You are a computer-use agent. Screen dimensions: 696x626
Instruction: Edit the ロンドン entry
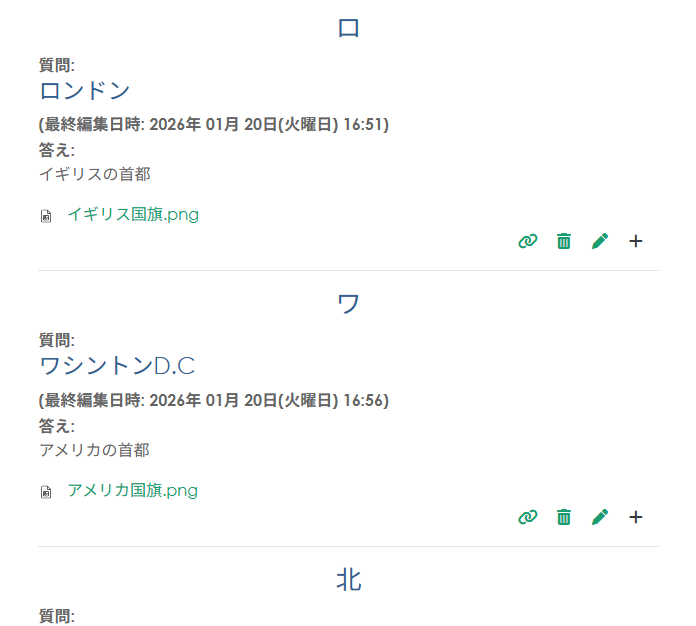pos(600,241)
